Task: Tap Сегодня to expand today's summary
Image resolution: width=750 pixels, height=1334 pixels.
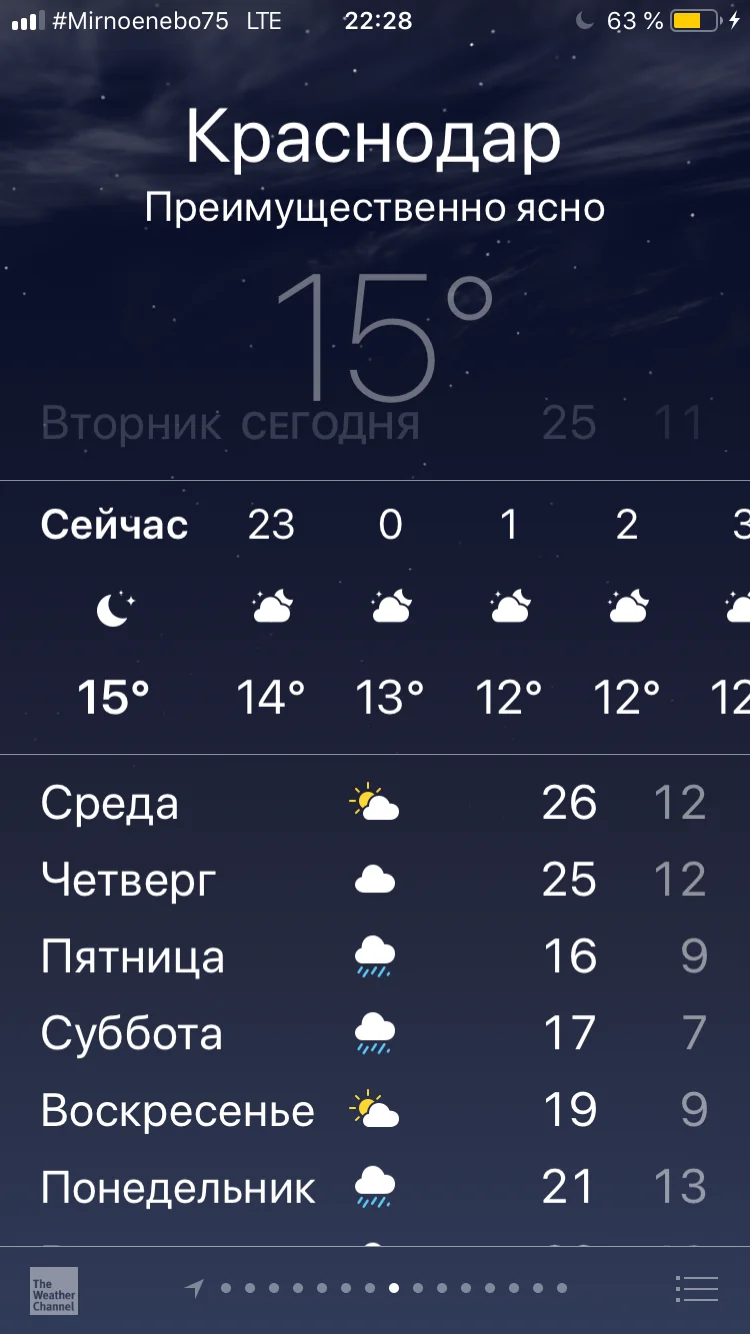Action: [x=330, y=422]
